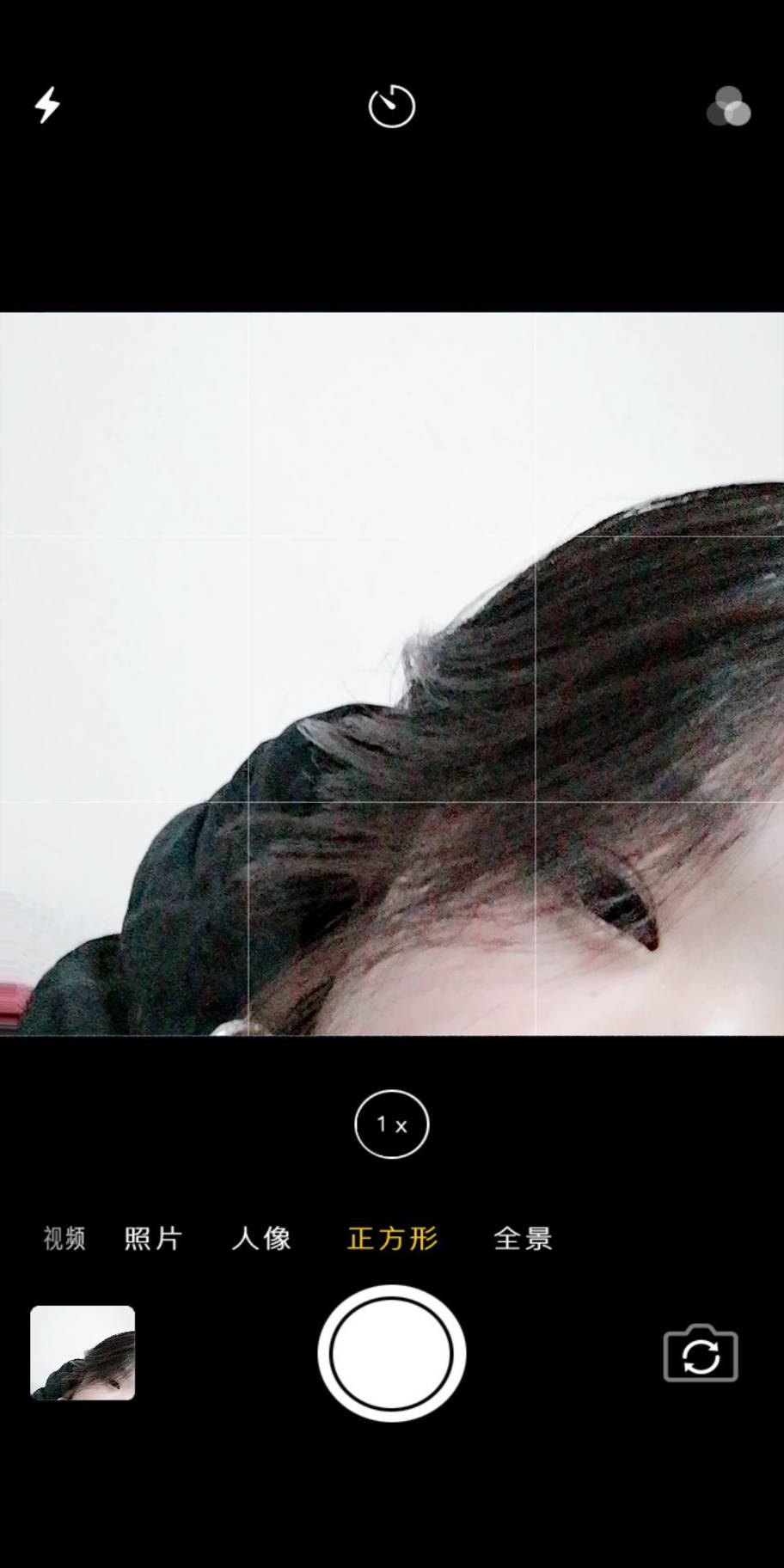This screenshot has height=1568, width=784.
Task: Switch to 视频 video mode
Action: pos(64,1239)
